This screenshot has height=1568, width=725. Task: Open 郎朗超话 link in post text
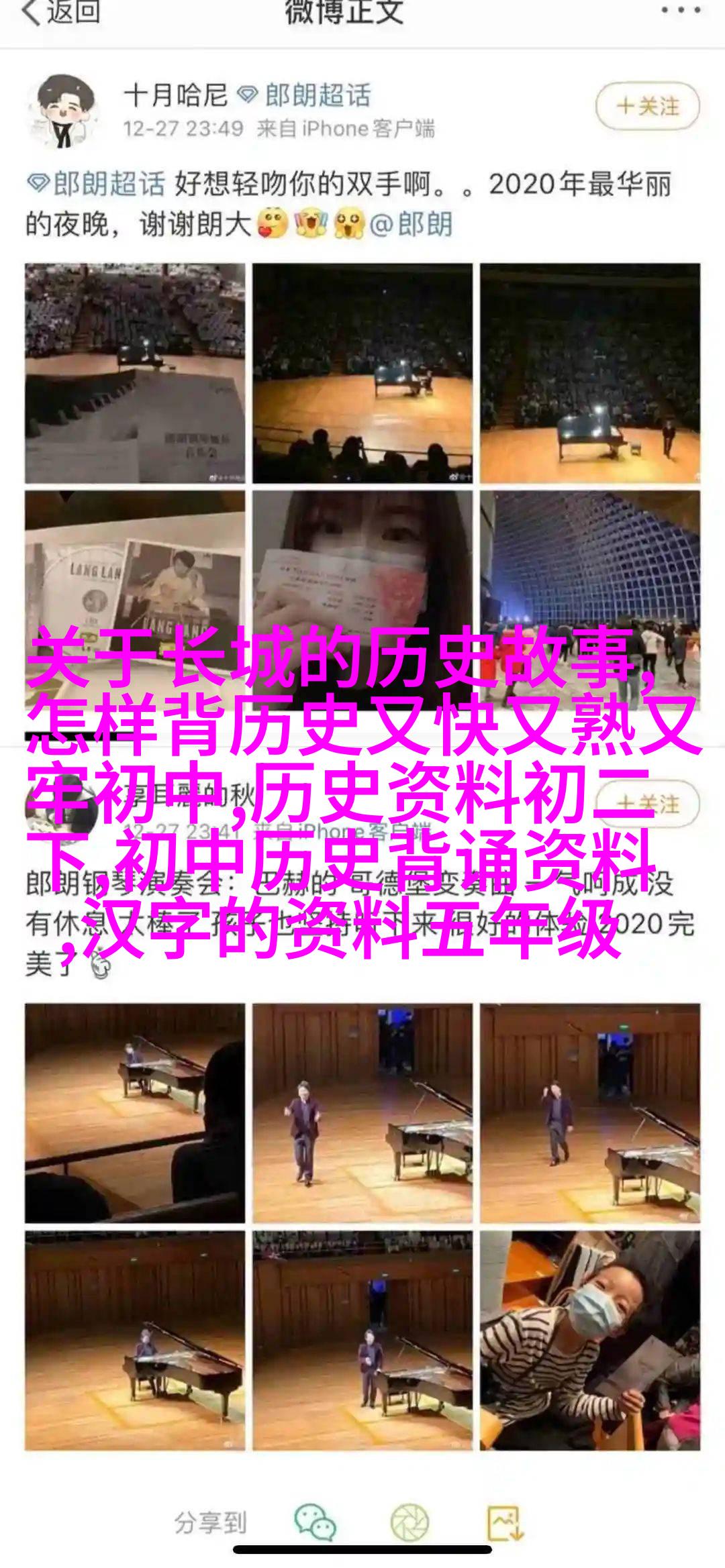pos(97,185)
